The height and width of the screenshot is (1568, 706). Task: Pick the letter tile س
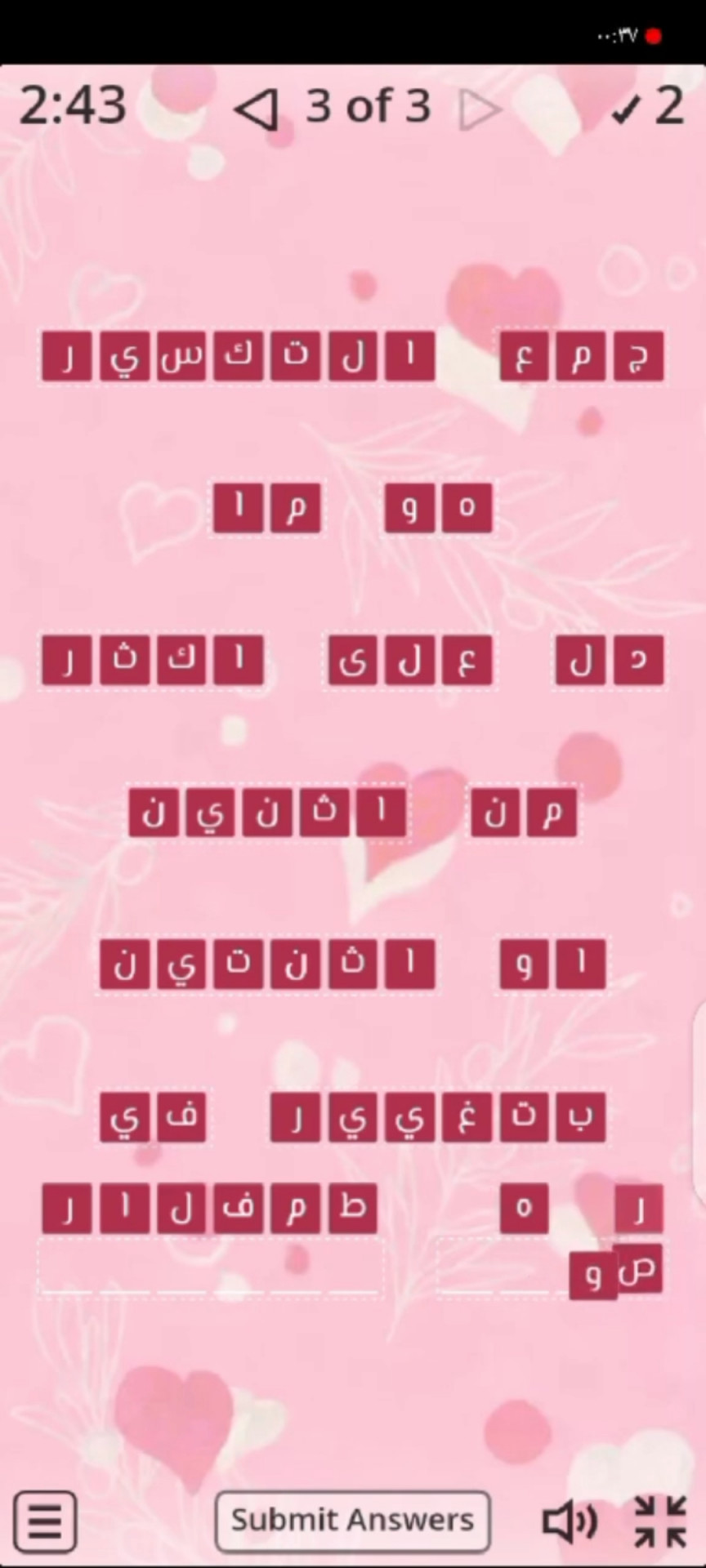click(181, 356)
